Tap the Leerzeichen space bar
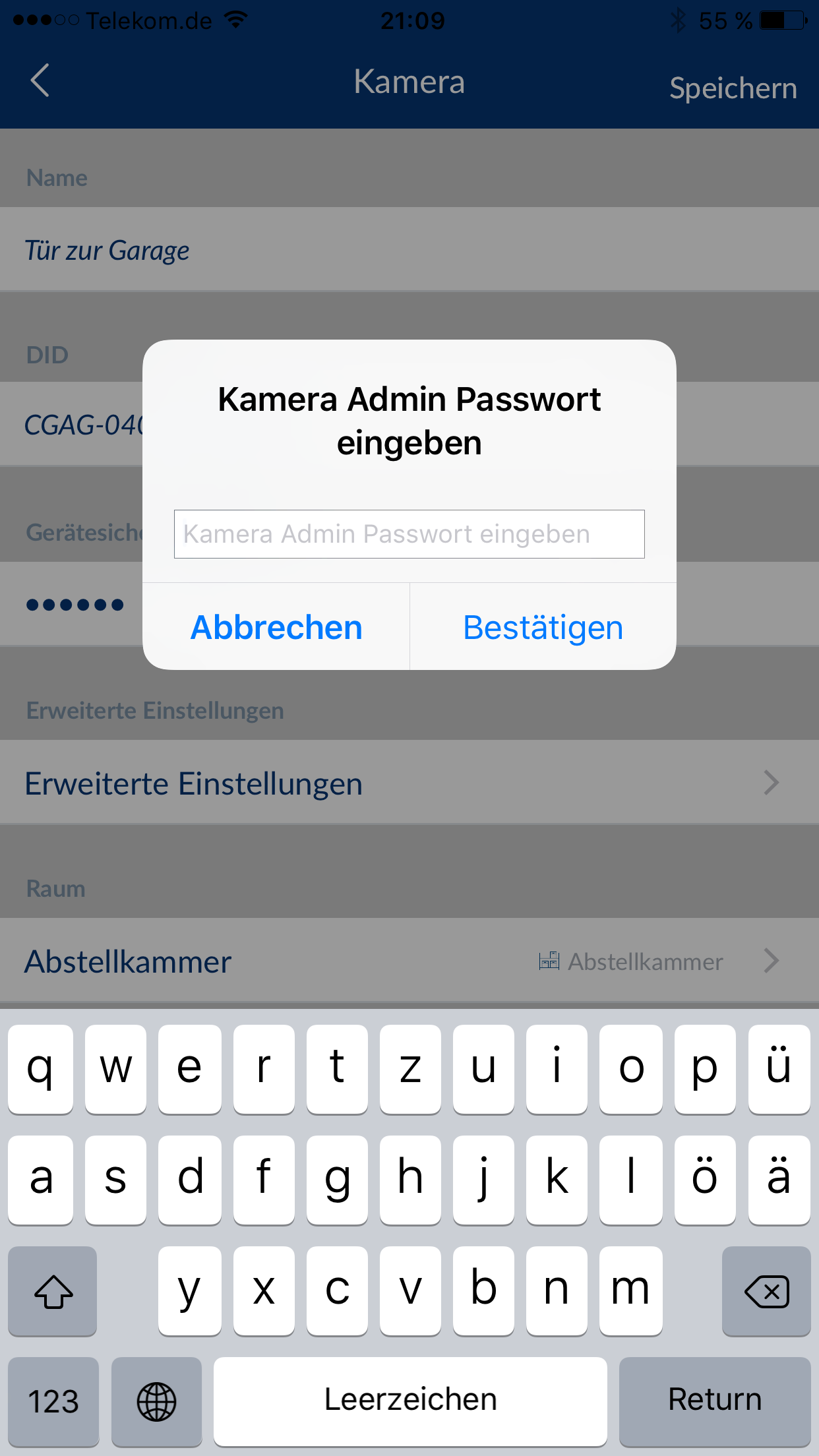 point(410,1401)
